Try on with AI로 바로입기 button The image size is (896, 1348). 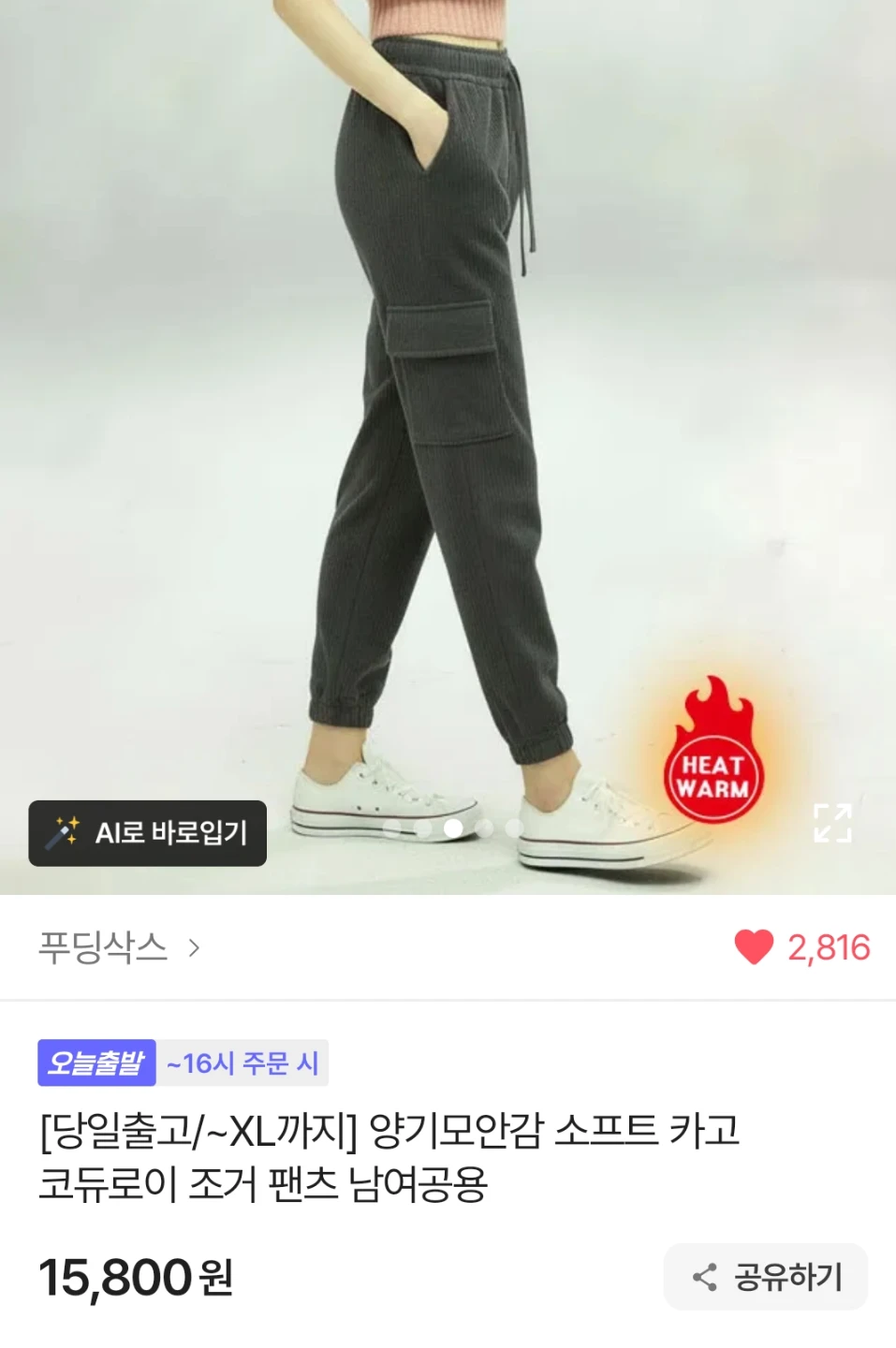(x=148, y=832)
